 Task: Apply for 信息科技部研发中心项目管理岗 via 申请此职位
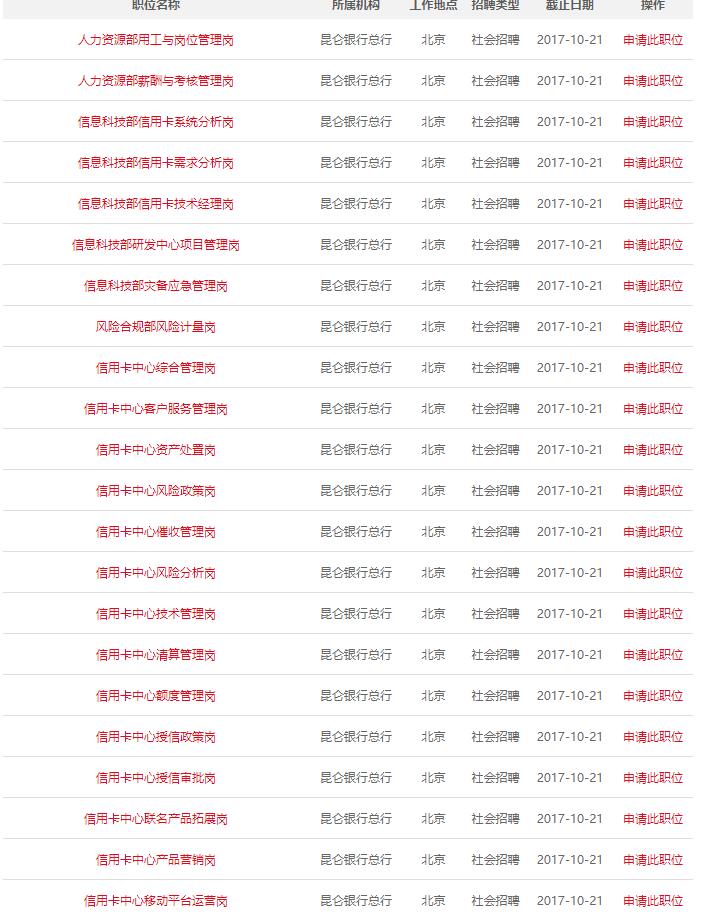pyautogui.click(x=652, y=245)
